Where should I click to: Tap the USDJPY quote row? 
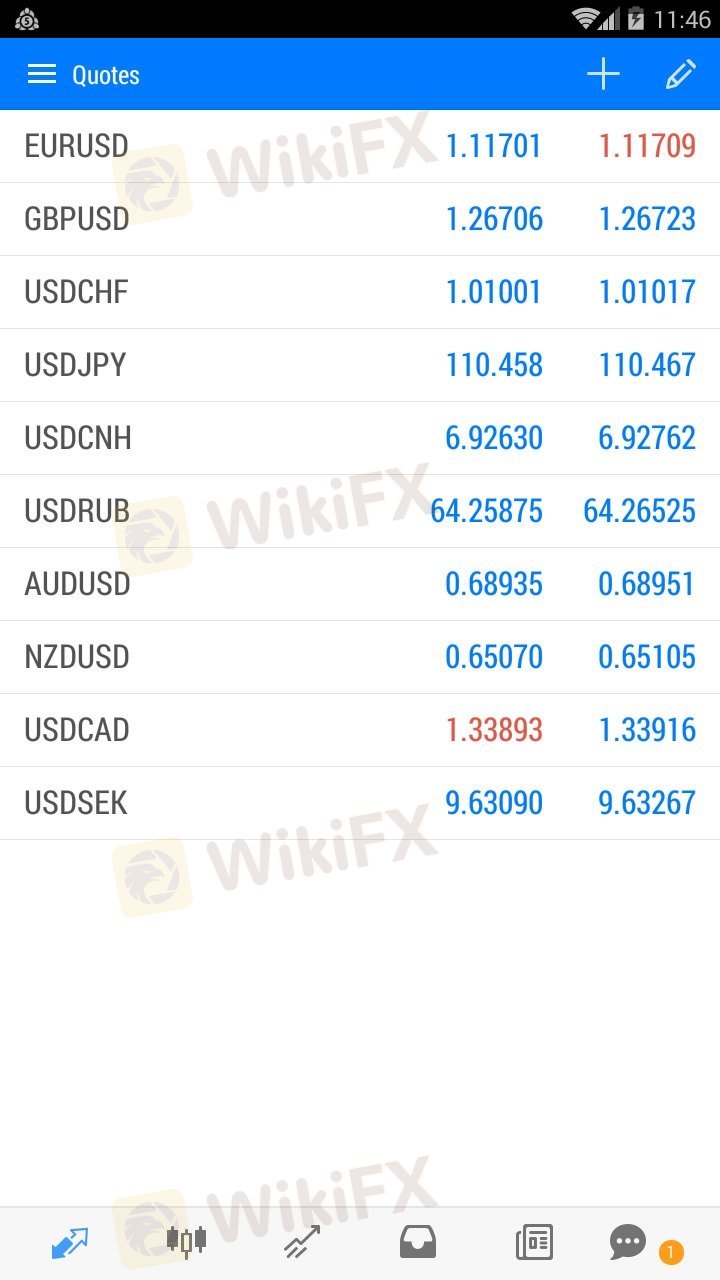tap(360, 365)
